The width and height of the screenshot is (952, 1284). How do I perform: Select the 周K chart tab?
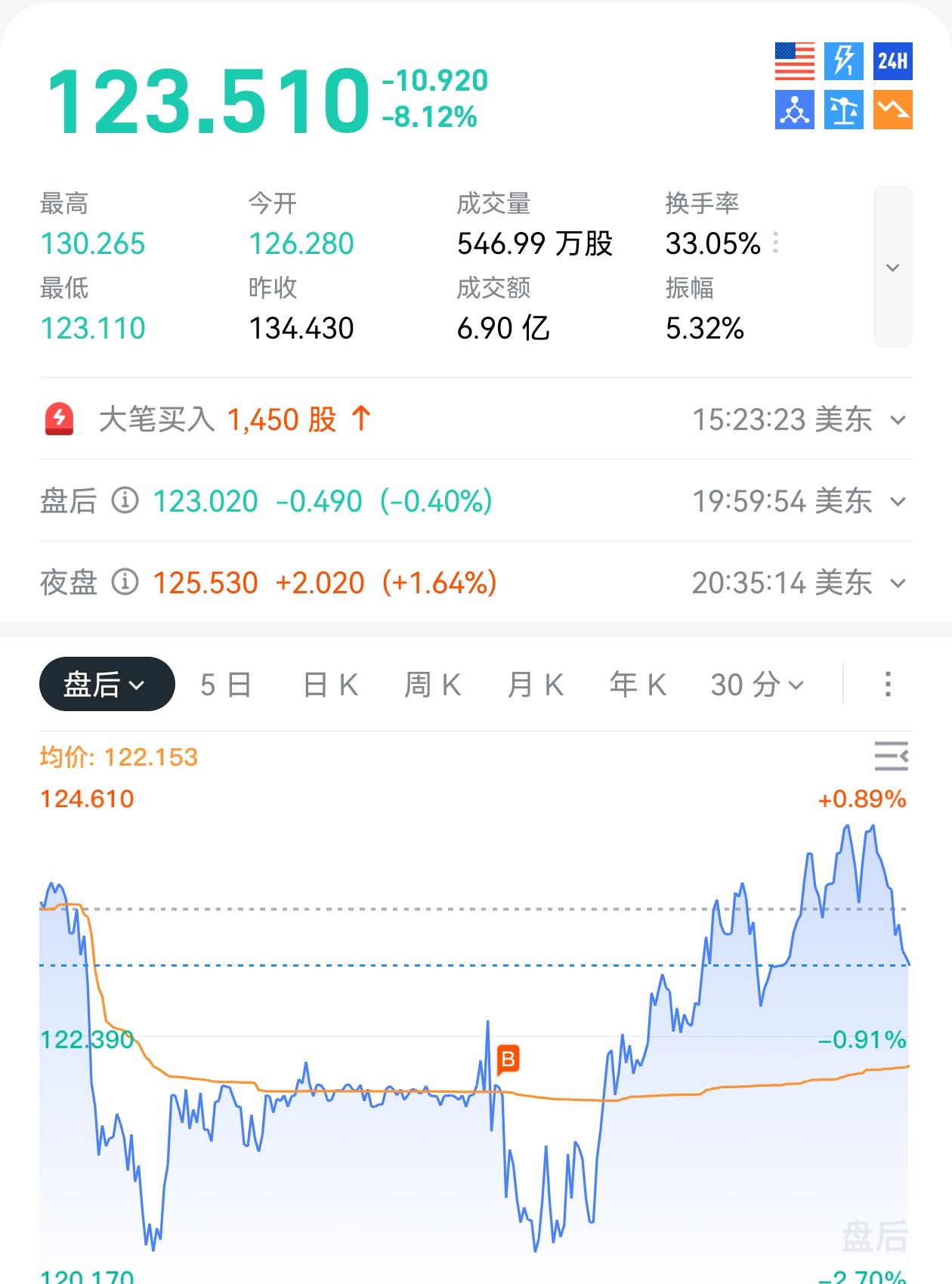pyautogui.click(x=432, y=685)
